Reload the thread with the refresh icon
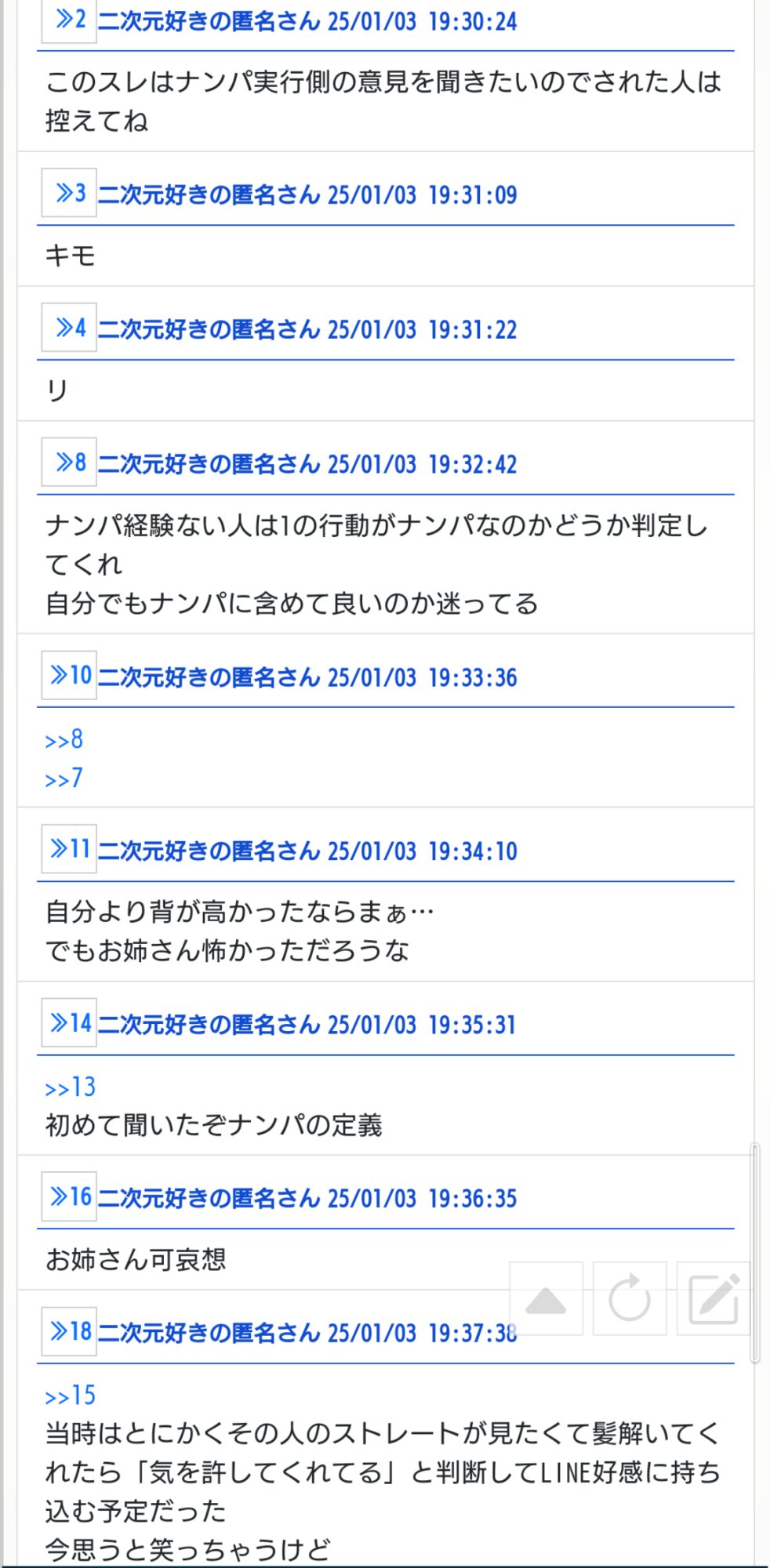This screenshot has width=770, height=1568. (x=630, y=1298)
